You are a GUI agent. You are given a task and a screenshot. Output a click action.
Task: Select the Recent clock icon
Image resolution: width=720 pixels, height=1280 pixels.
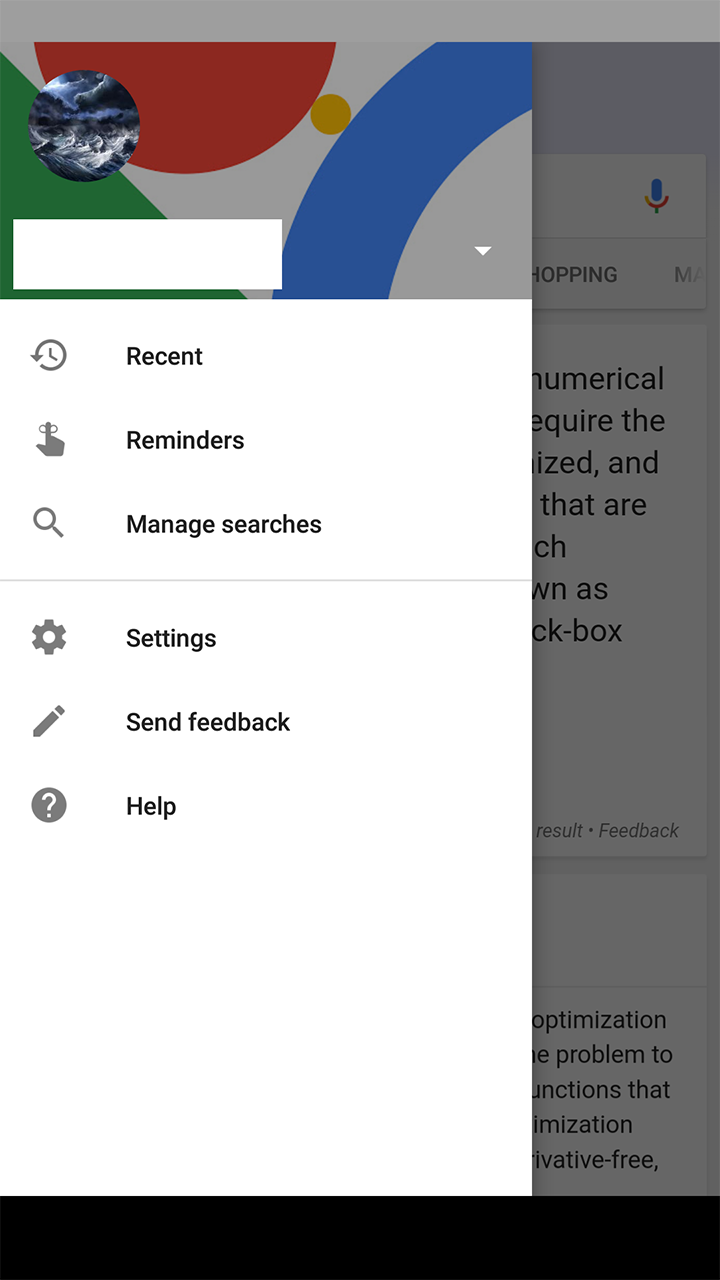(x=48, y=355)
